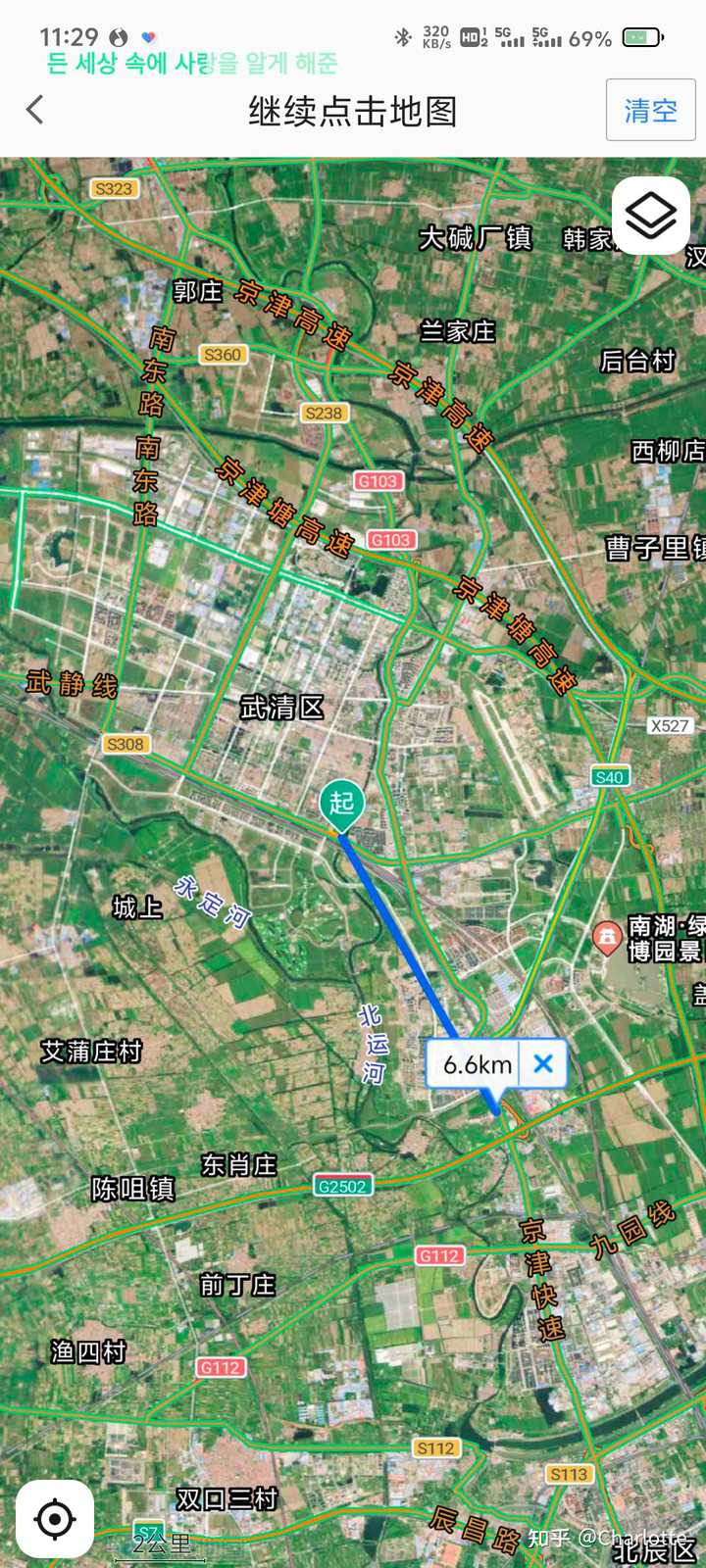Remove the 6.6km distance point
706x1568 pixels.
click(543, 1063)
